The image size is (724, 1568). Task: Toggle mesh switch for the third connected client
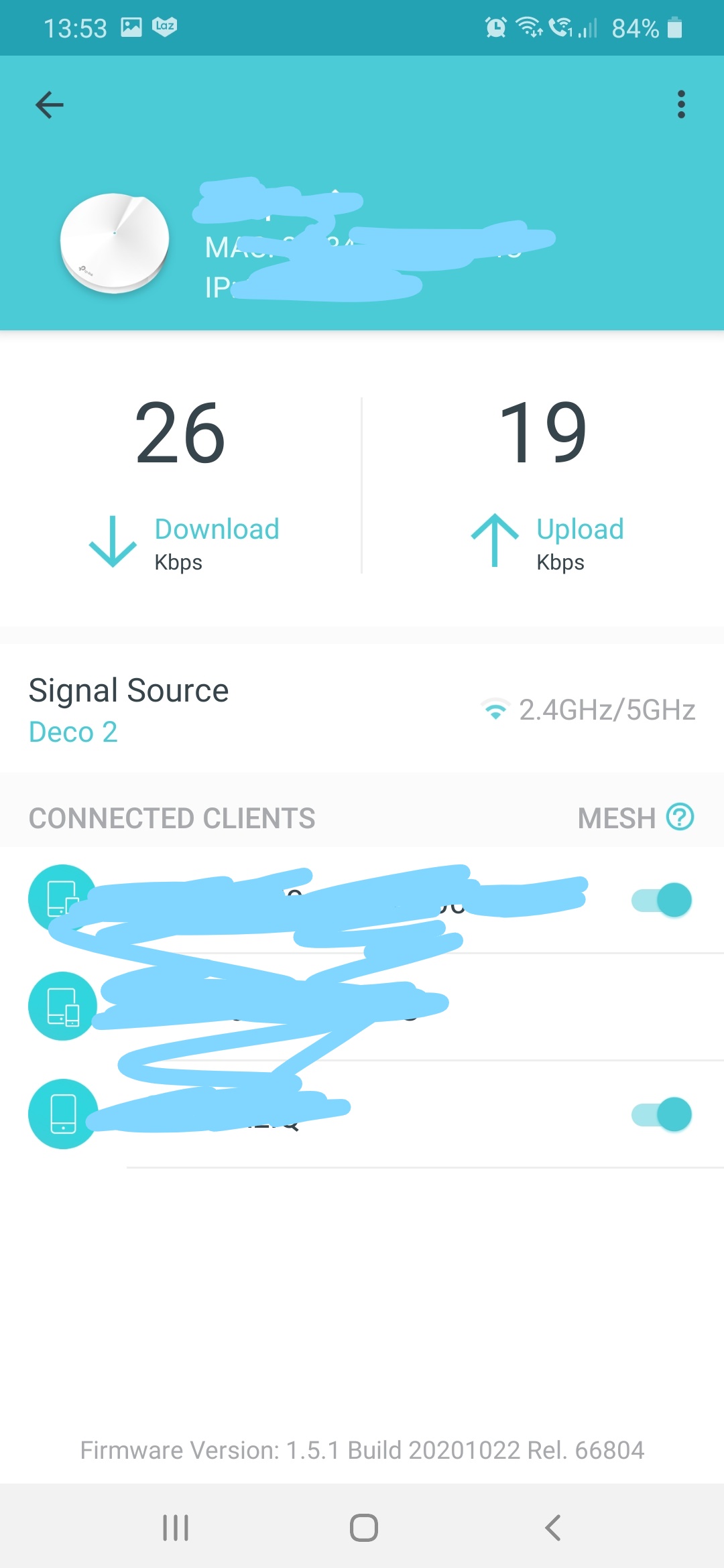[x=662, y=1114]
